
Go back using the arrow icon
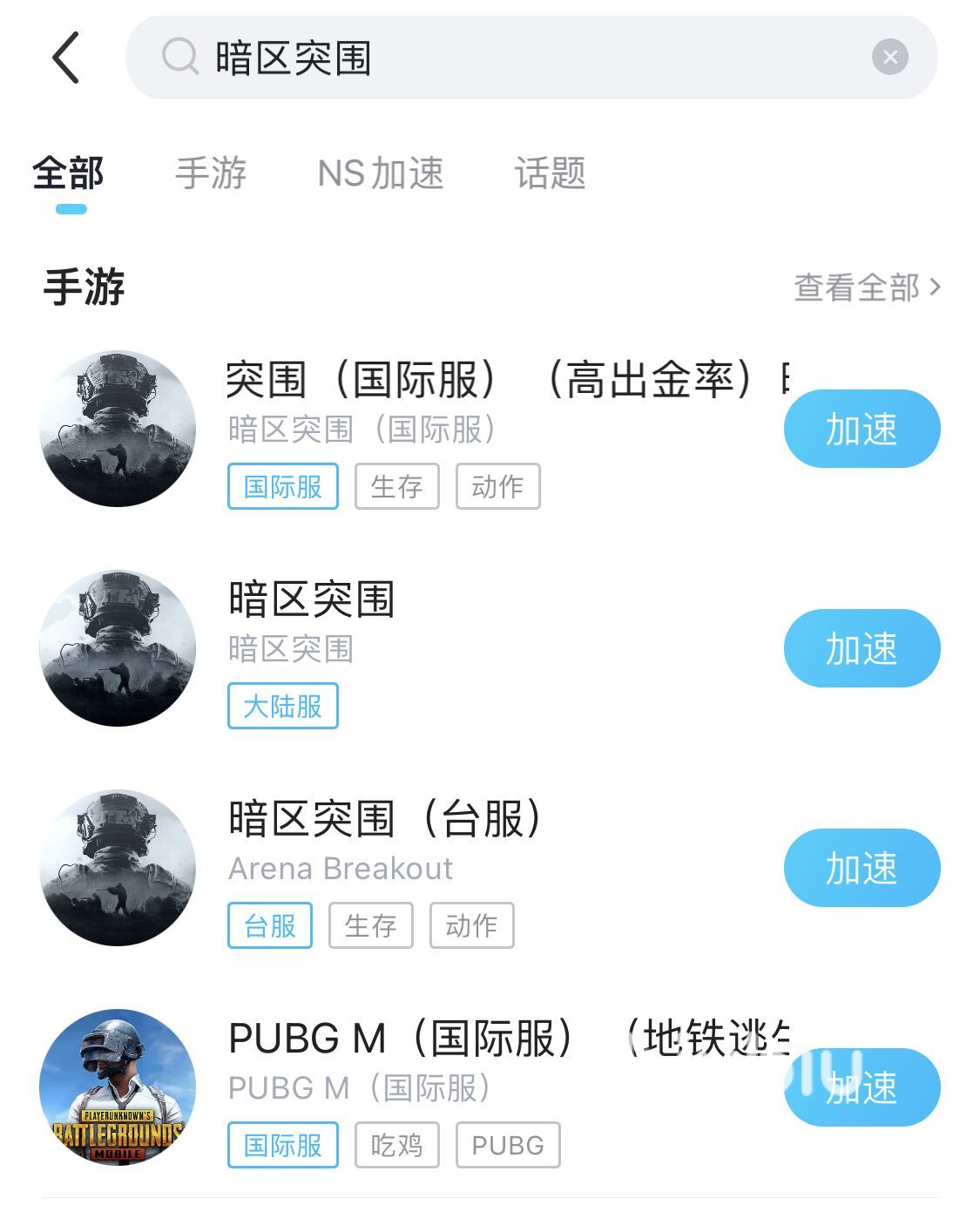coord(66,58)
